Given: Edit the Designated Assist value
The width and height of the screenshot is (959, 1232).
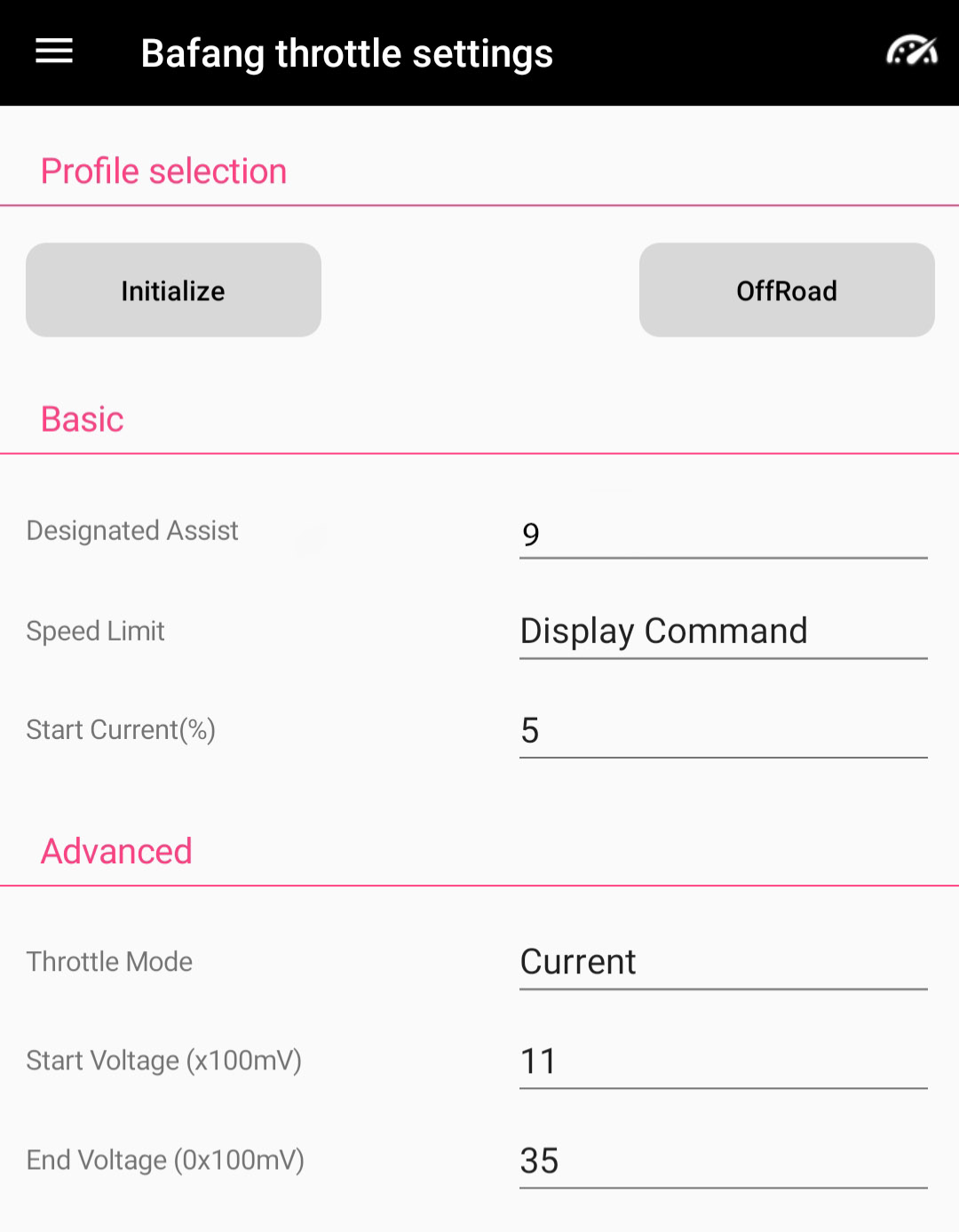Looking at the screenshot, I should click(723, 534).
